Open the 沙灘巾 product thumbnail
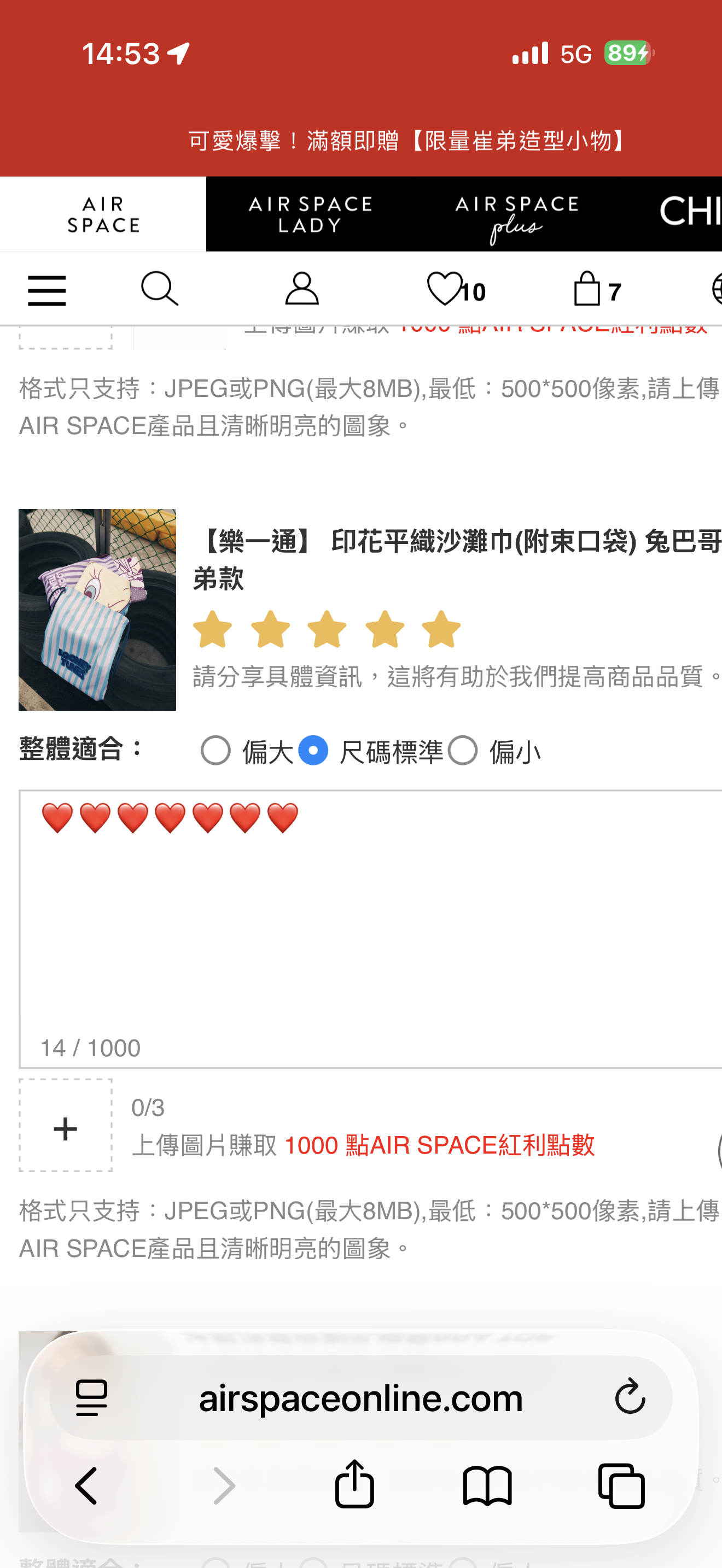This screenshot has width=722, height=1568. [97, 610]
